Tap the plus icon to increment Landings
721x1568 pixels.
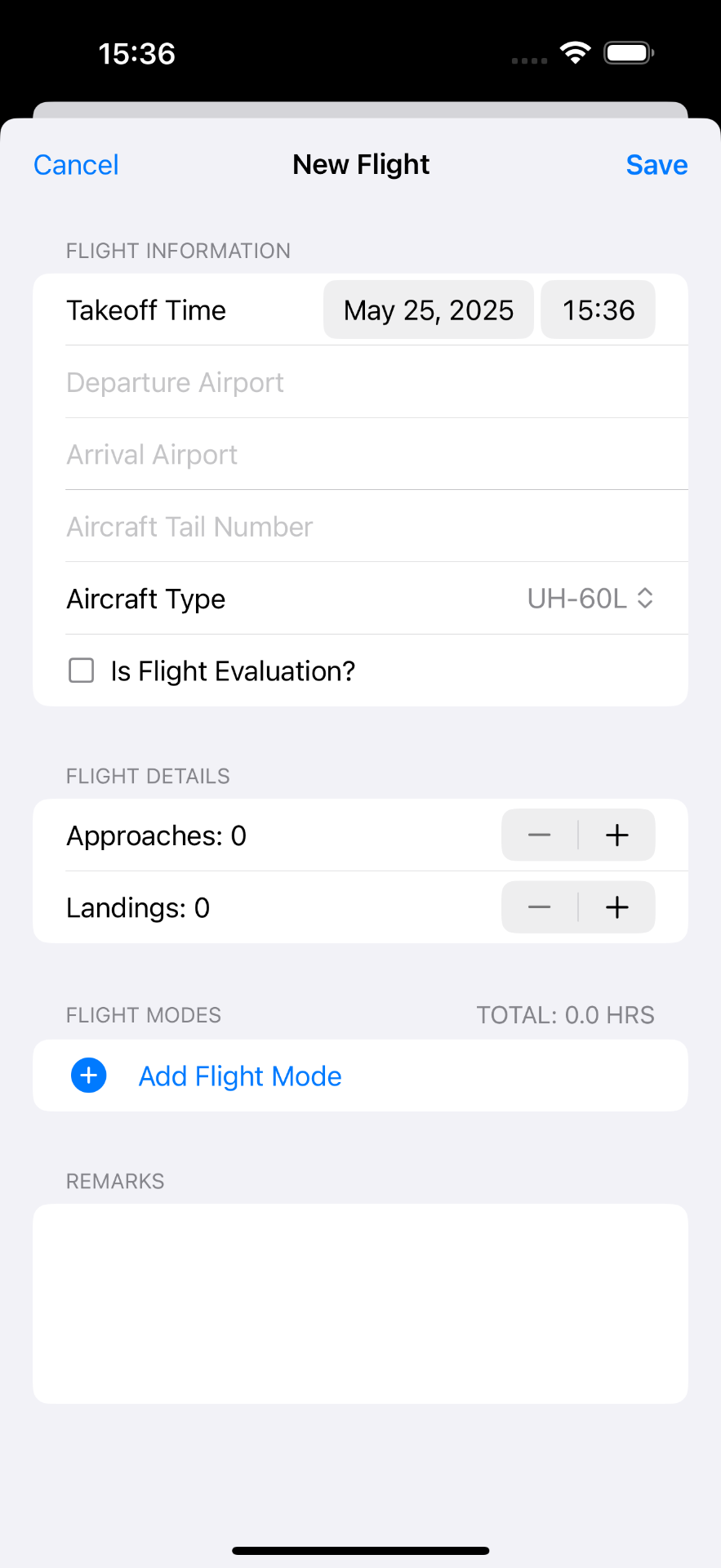(x=616, y=906)
